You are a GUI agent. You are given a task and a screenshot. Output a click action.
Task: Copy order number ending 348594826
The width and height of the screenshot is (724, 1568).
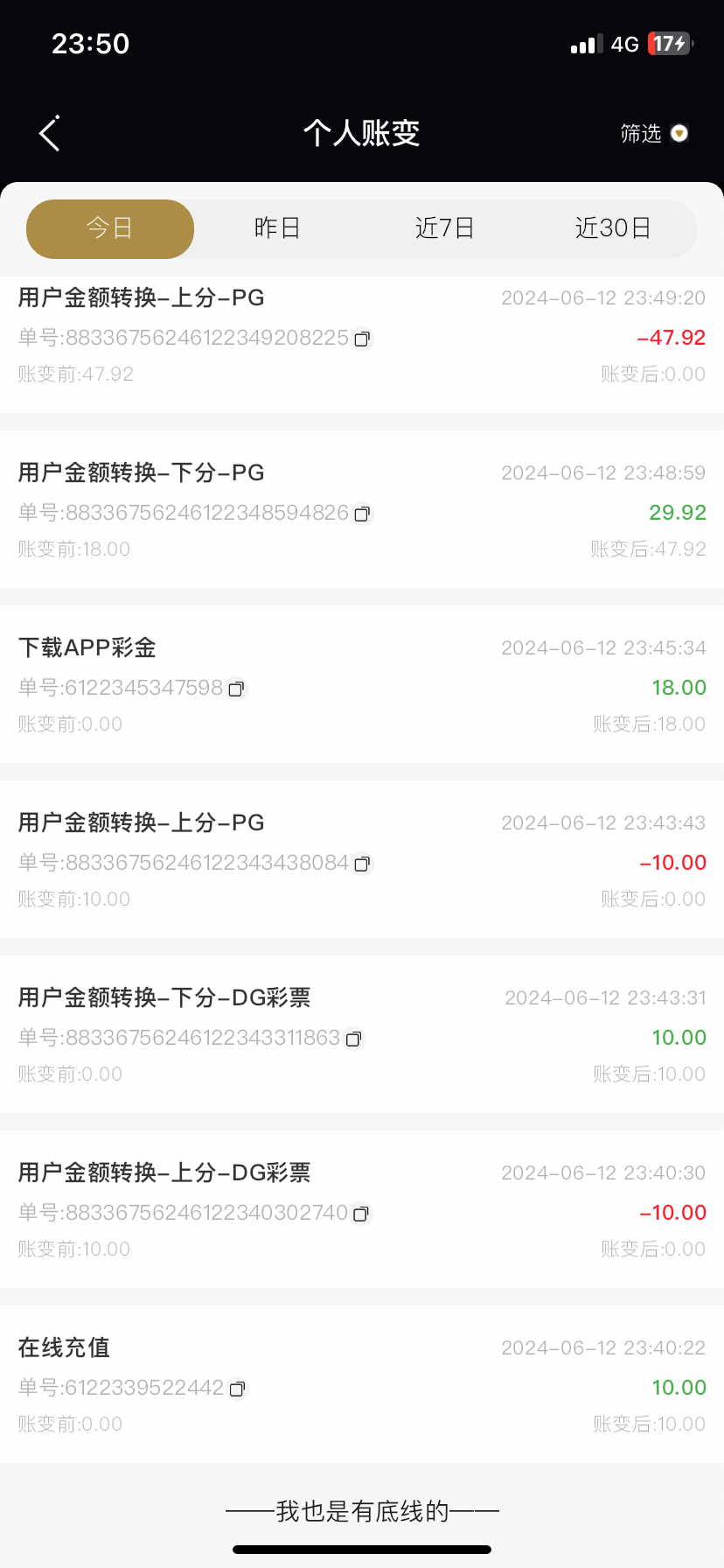pyautogui.click(x=362, y=514)
